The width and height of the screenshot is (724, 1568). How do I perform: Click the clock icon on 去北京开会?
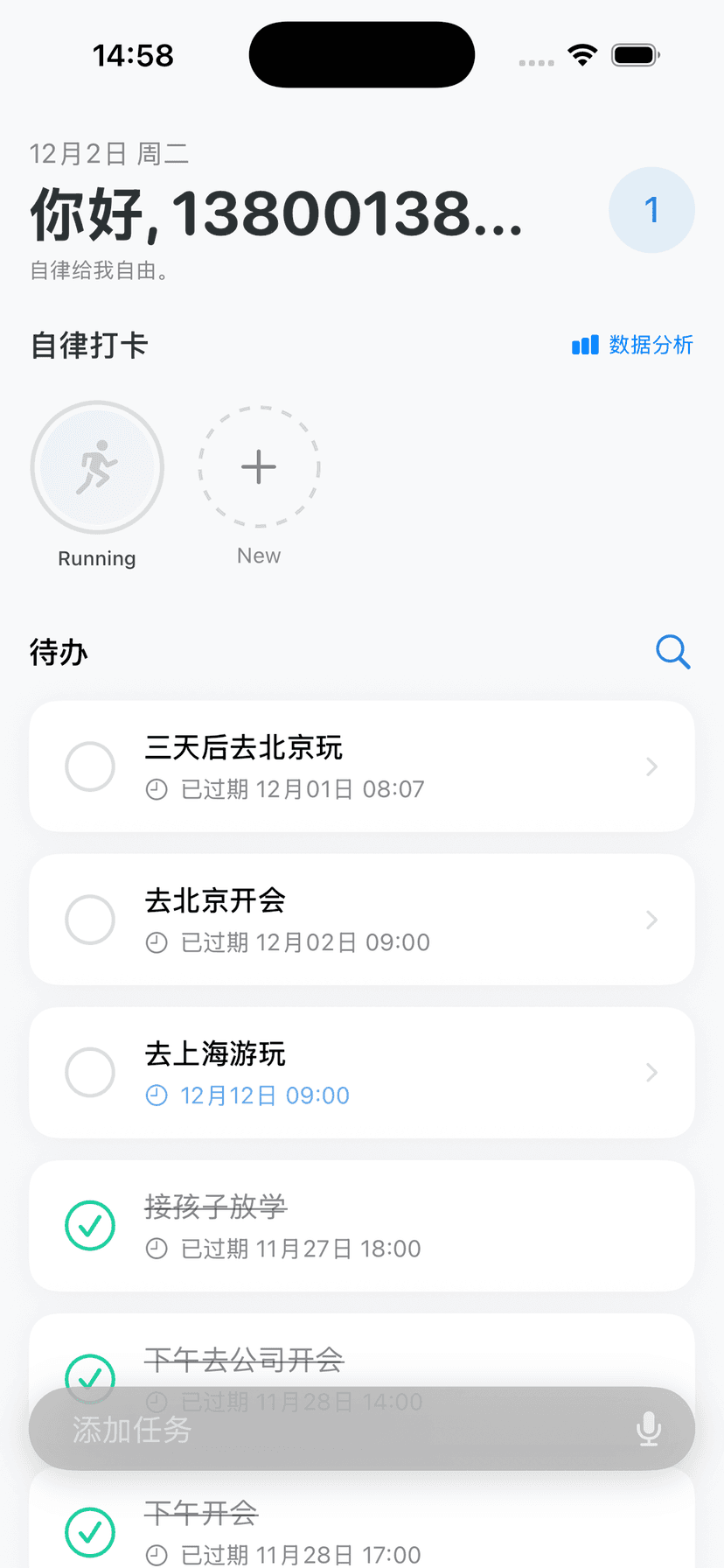(x=157, y=942)
